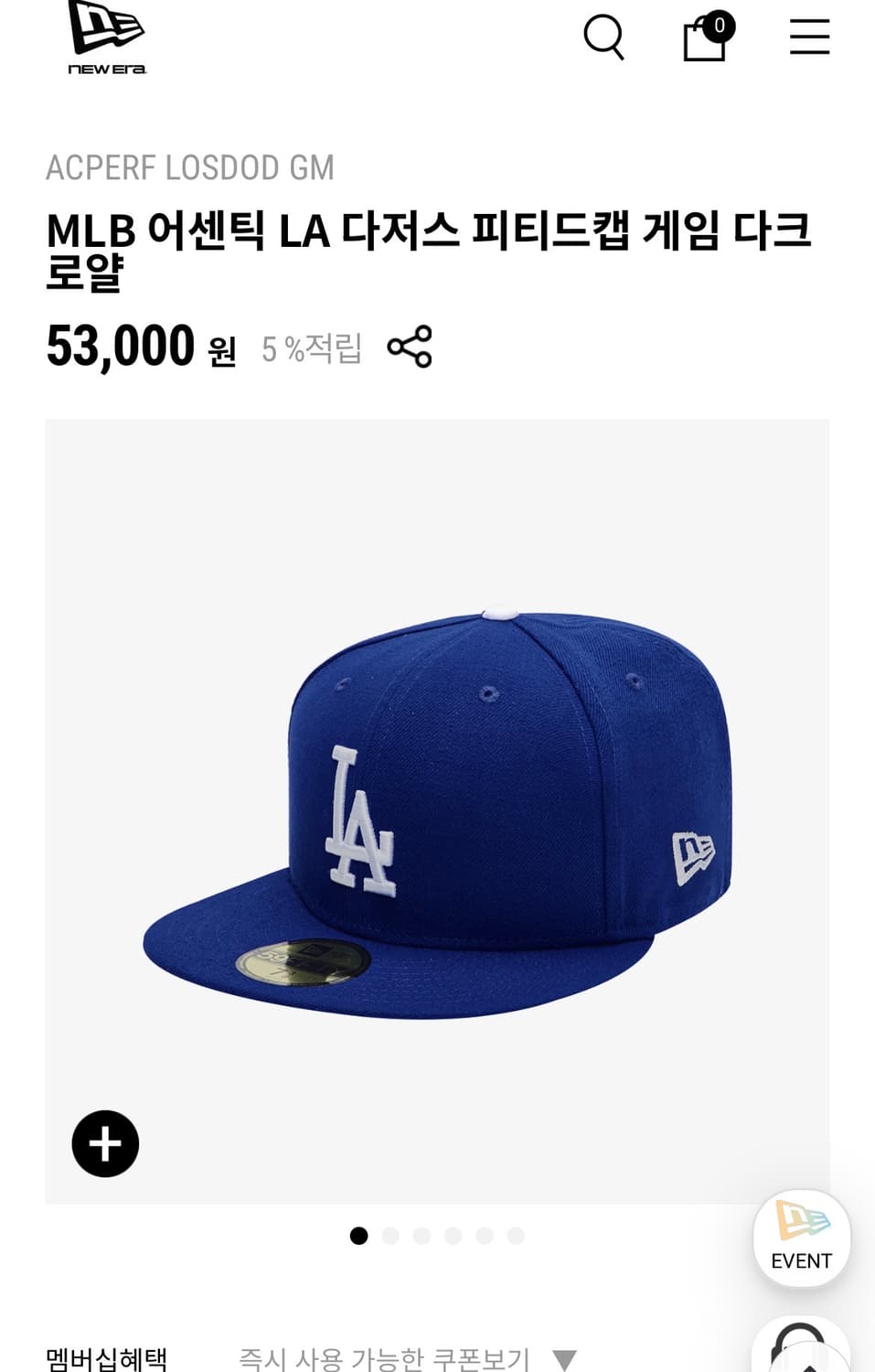Image resolution: width=875 pixels, height=1372 pixels.
Task: Select the carousel pagination control
Action: (437, 1237)
